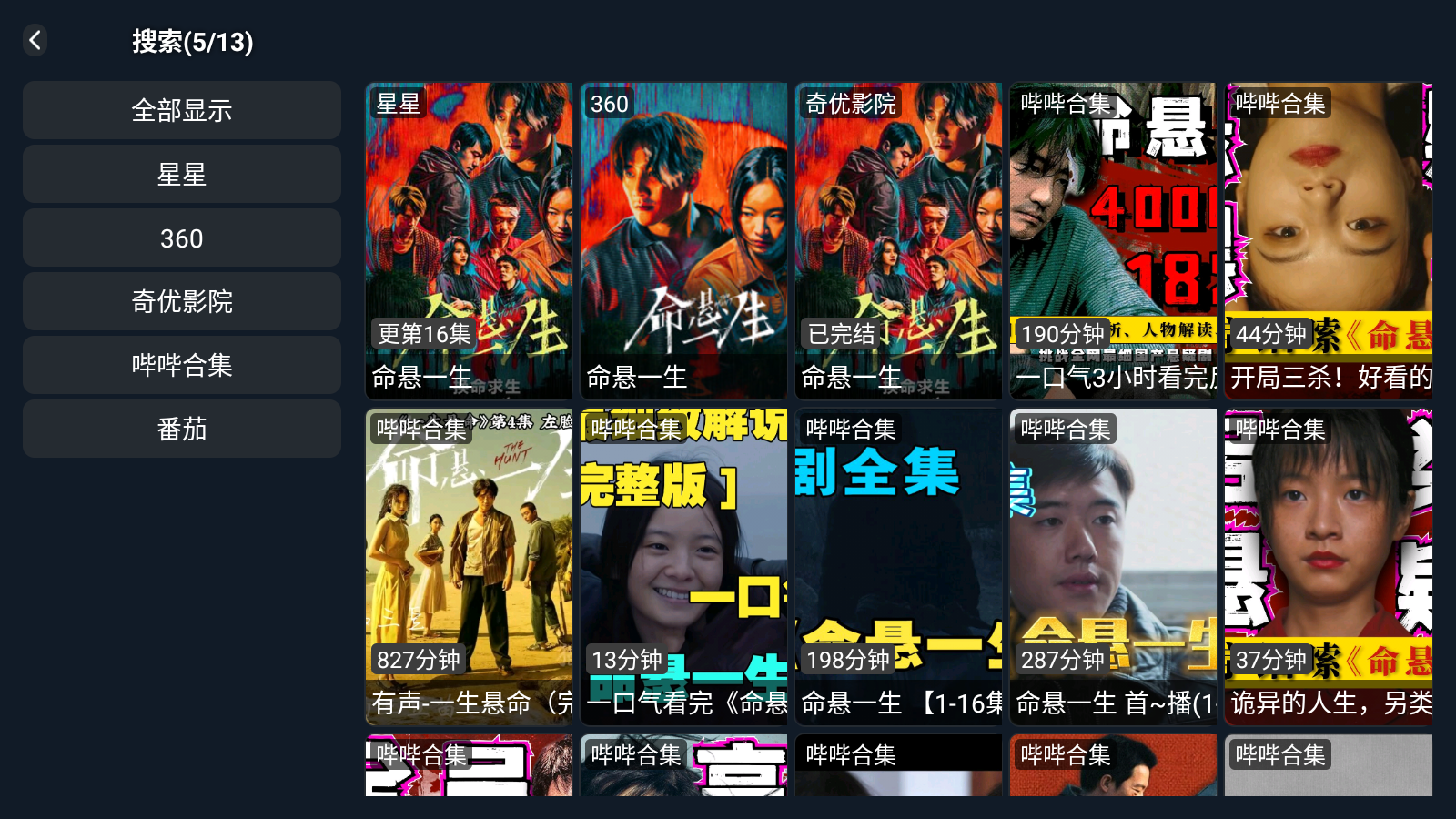This screenshot has width=1456, height=819.
Task: Open 命悬一生 from 星星 updated to episode 16
Action: 469,241
